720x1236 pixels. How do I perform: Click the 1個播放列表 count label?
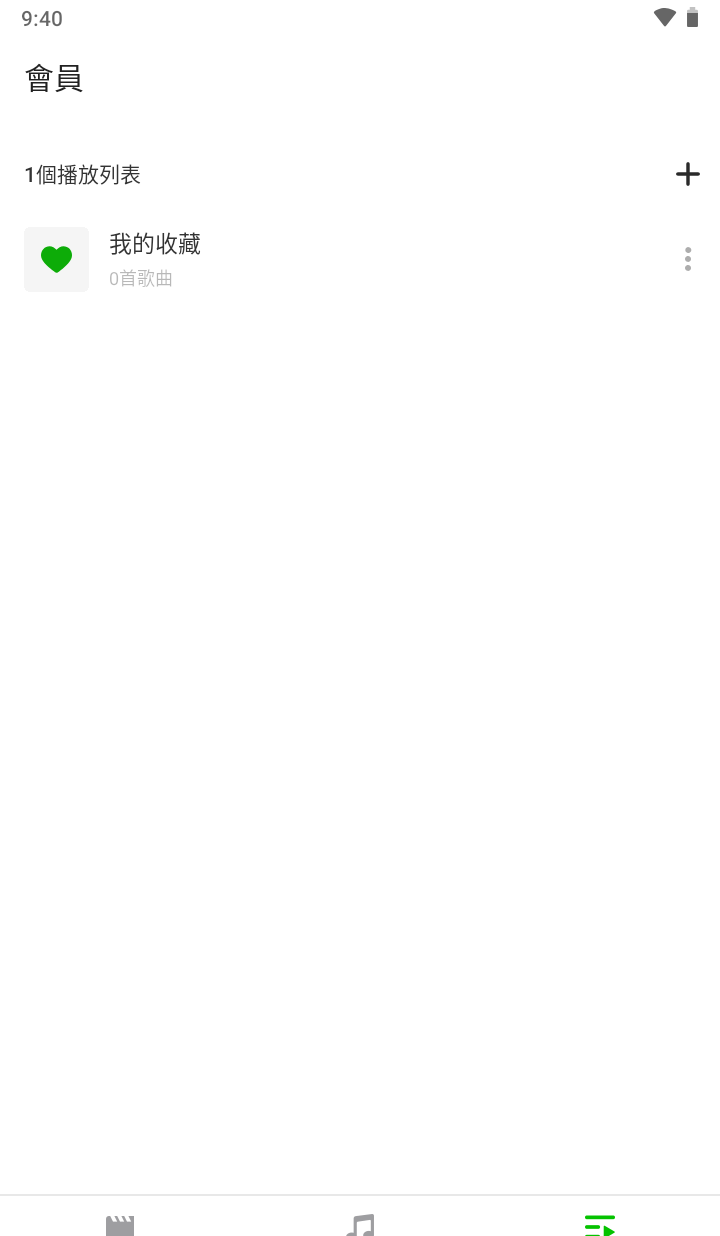(x=82, y=175)
